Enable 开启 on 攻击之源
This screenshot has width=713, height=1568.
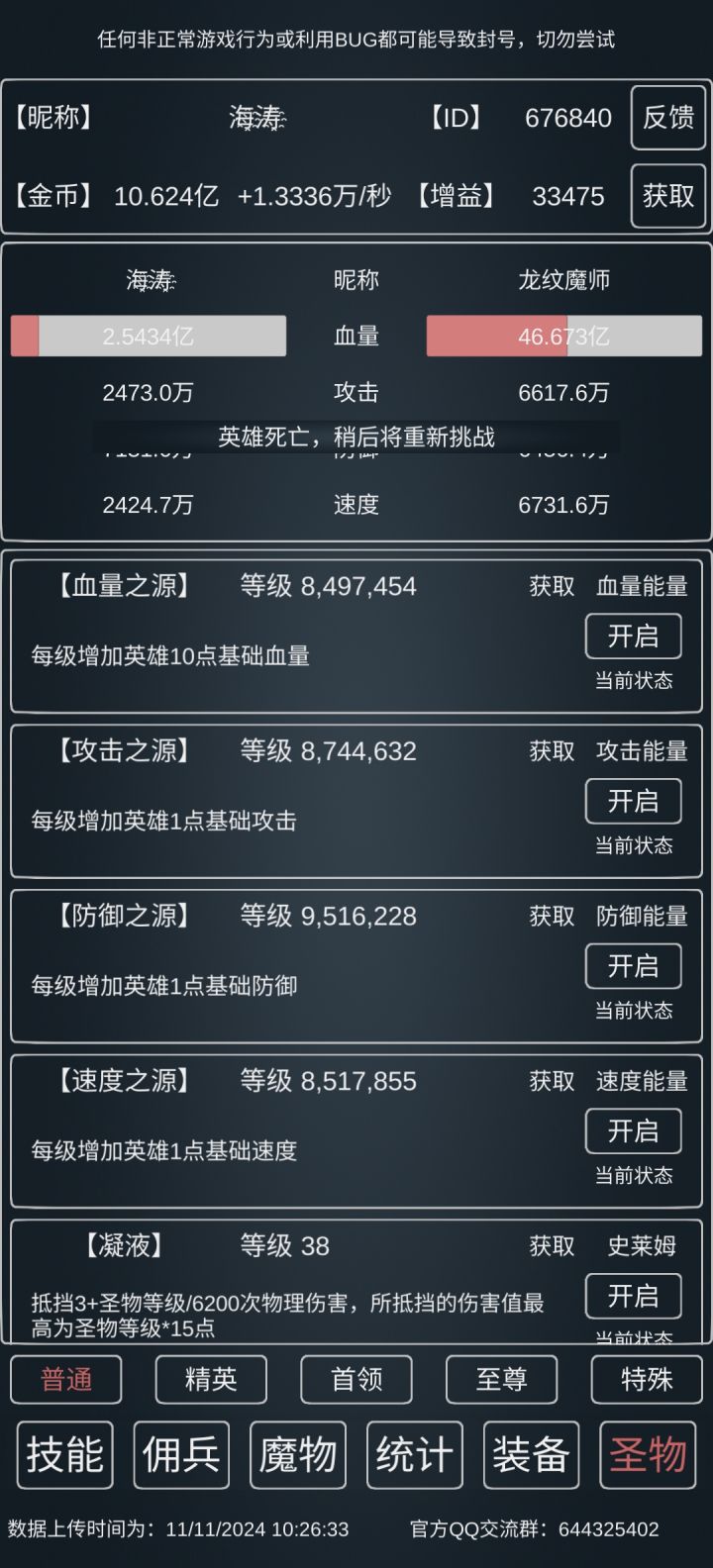[x=633, y=802]
